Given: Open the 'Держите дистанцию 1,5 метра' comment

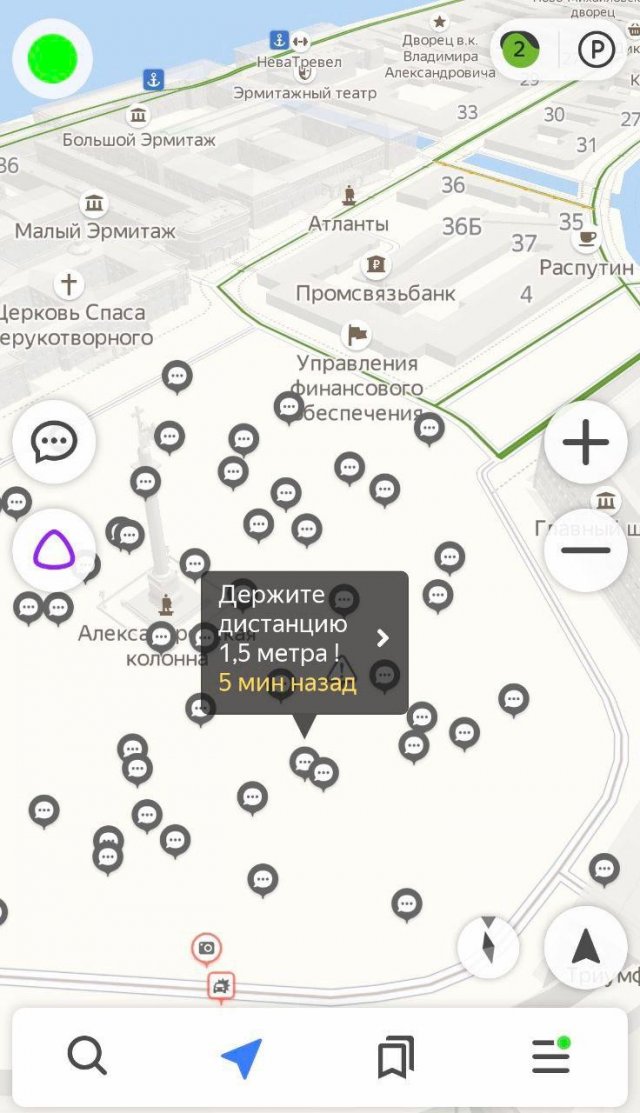Looking at the screenshot, I should [304, 641].
